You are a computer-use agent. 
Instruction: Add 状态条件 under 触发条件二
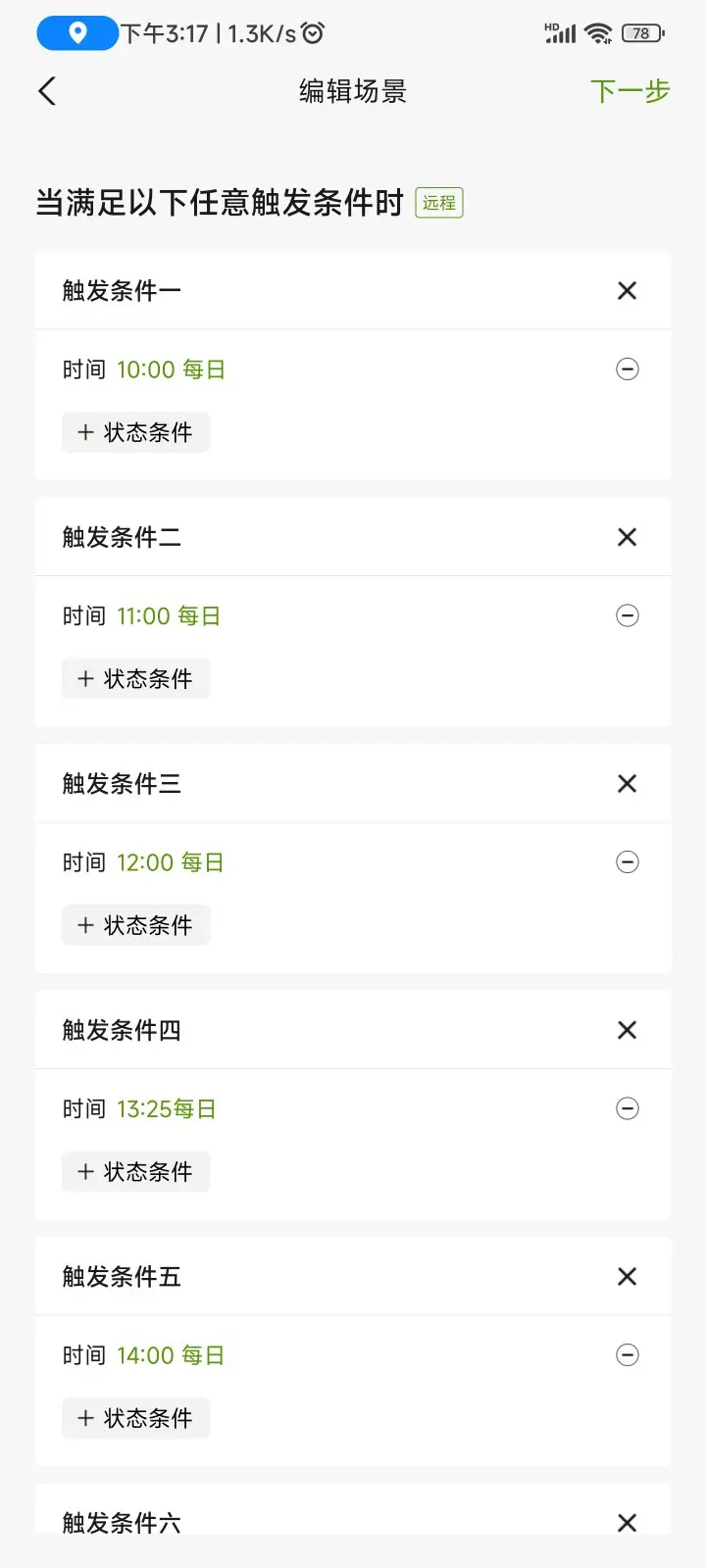tap(136, 678)
